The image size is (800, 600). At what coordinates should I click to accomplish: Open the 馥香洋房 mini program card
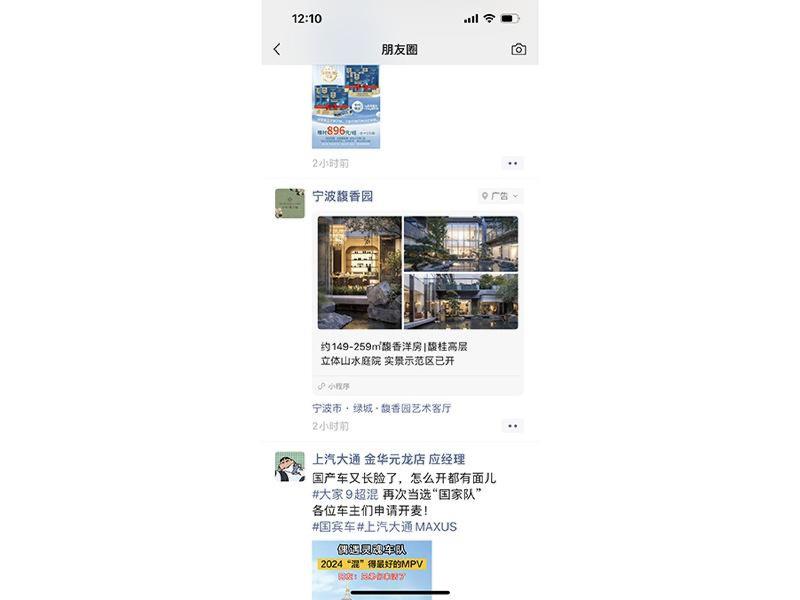coord(418,300)
